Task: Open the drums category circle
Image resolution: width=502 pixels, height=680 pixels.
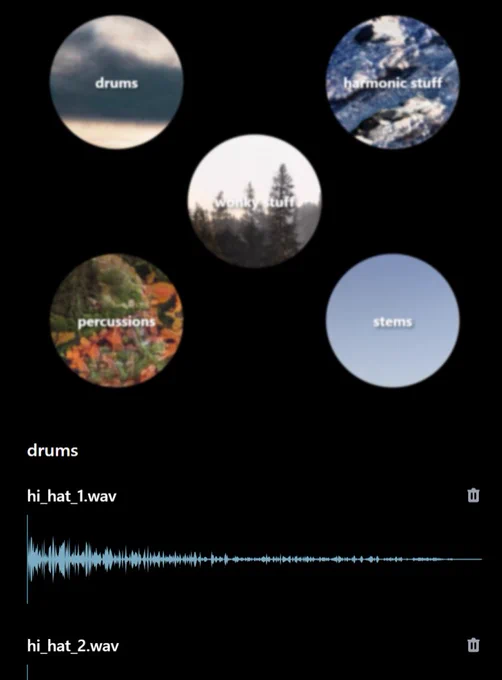Action: coord(116,82)
